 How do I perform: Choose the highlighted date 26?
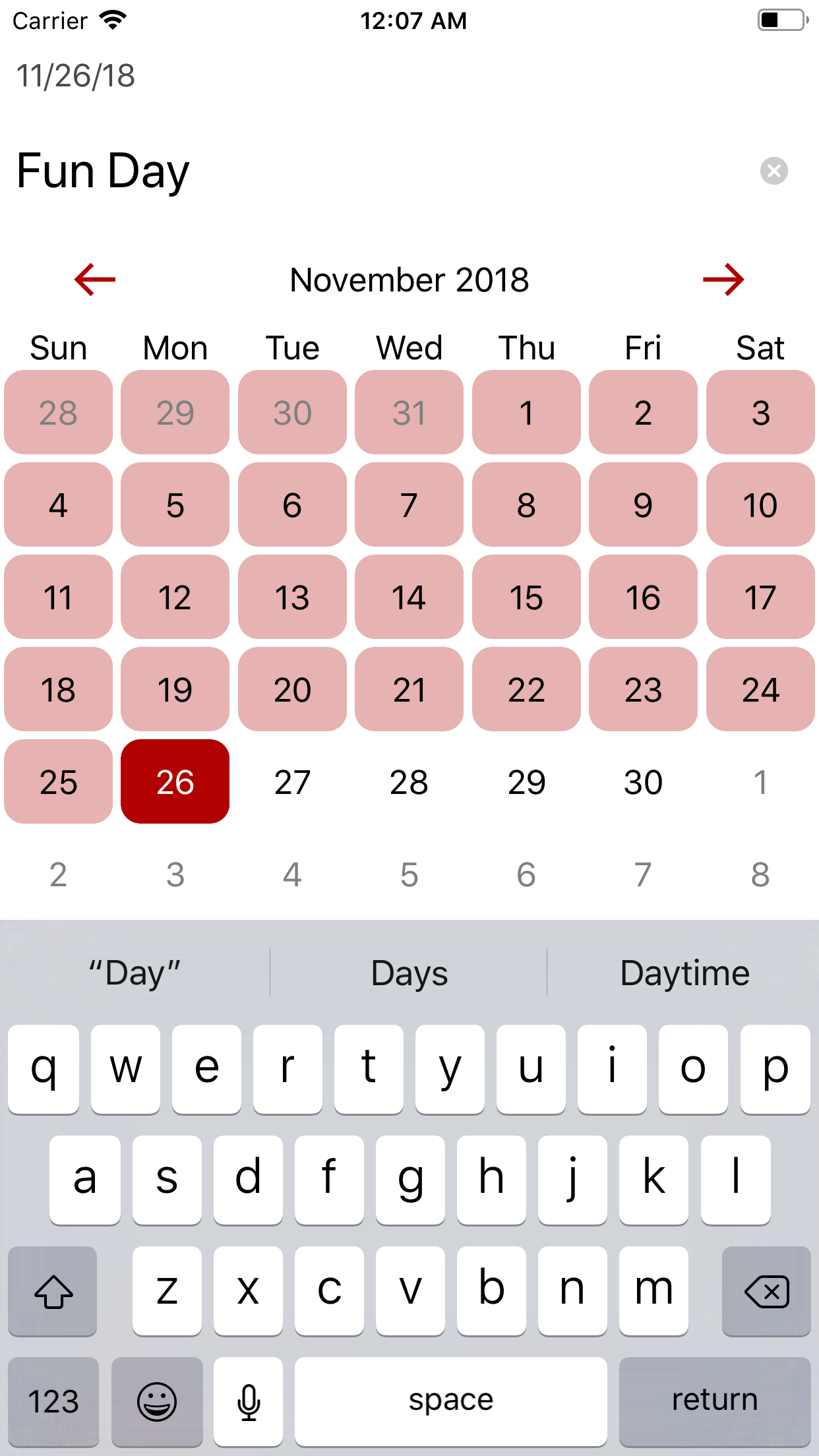[x=175, y=781]
